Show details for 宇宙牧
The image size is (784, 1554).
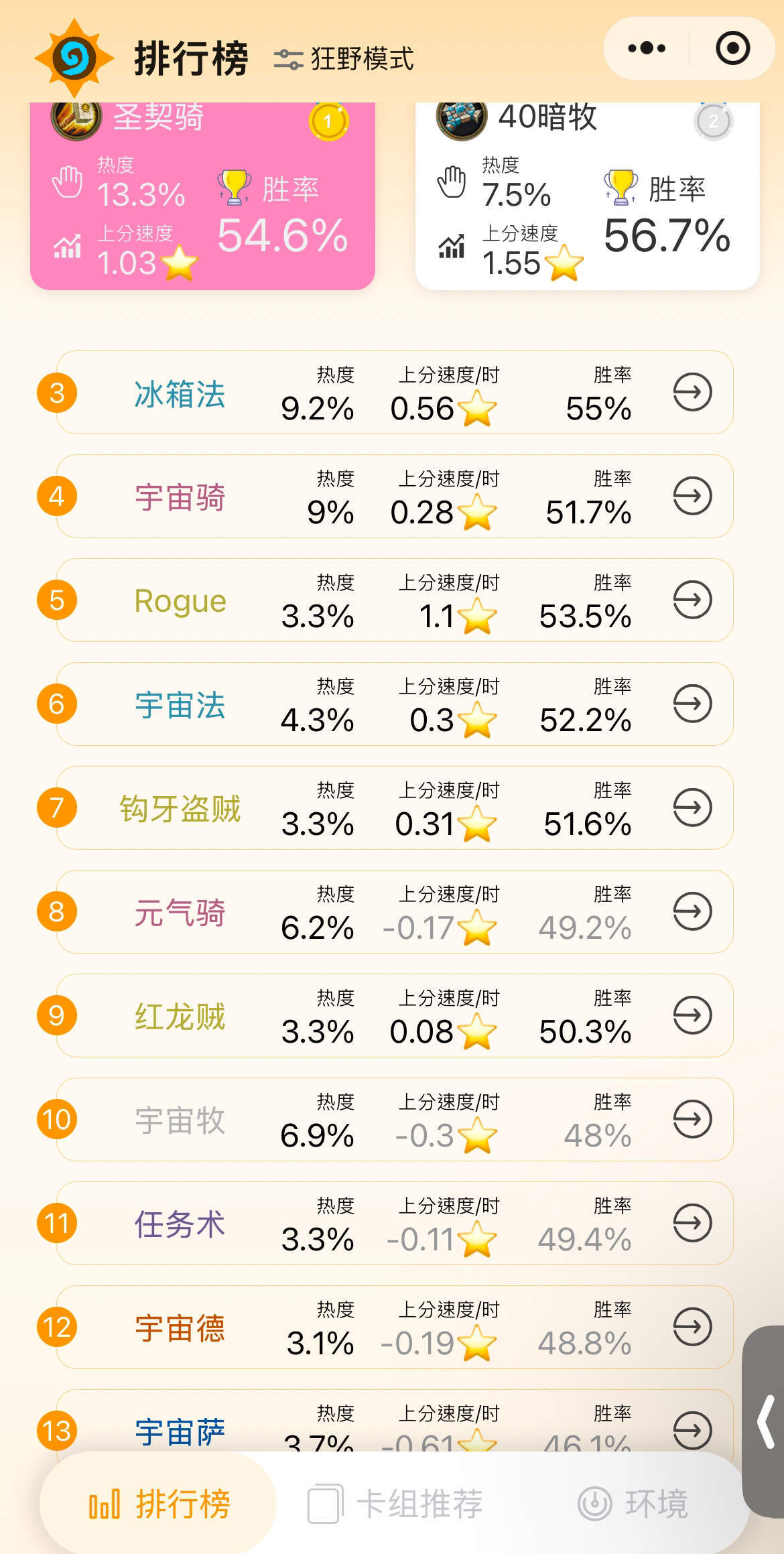pyautogui.click(x=692, y=1119)
